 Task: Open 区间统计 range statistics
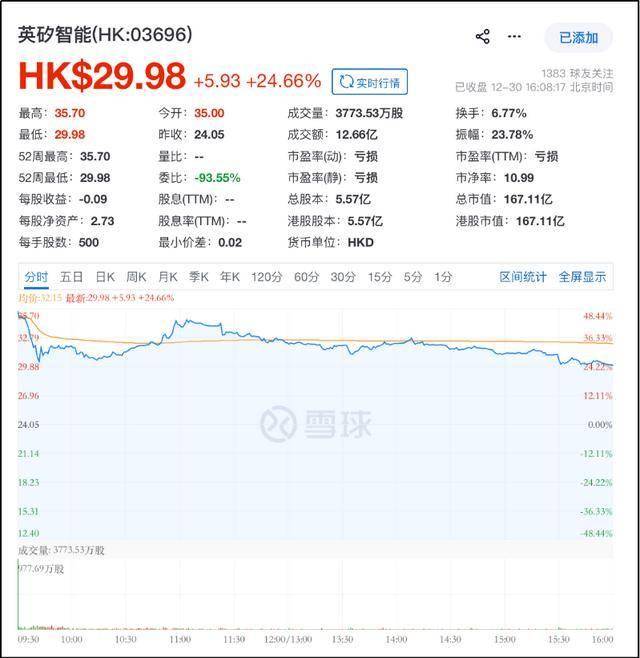[523, 277]
